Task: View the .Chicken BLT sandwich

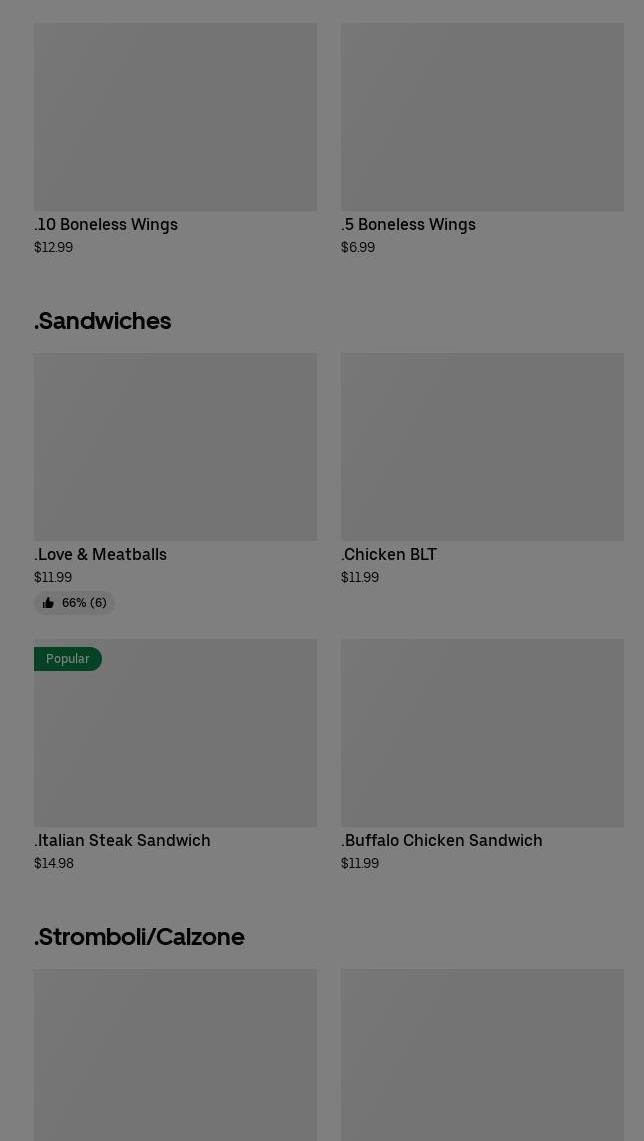Action: point(482,469)
